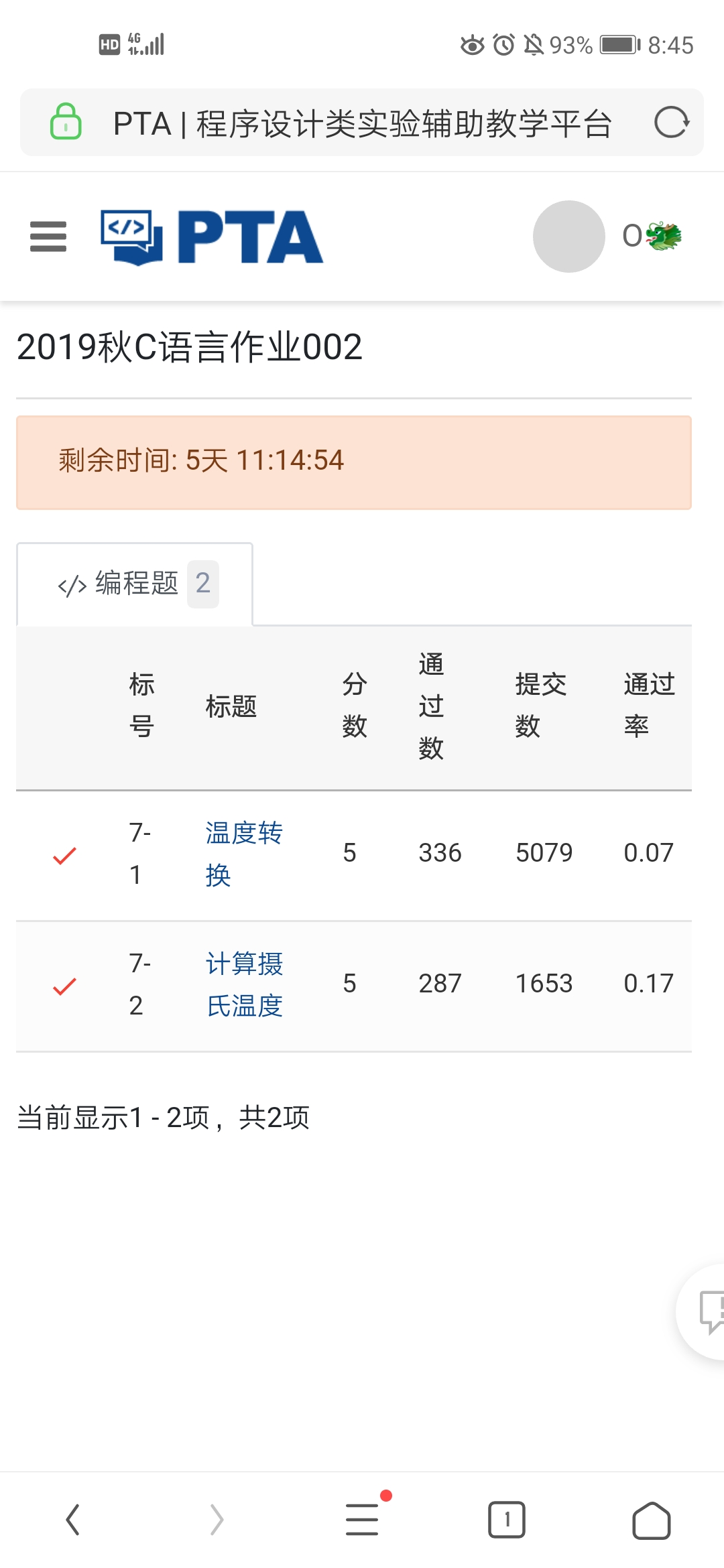Open the browser menu at bottom
The width and height of the screenshot is (724, 1568).
[x=363, y=1519]
